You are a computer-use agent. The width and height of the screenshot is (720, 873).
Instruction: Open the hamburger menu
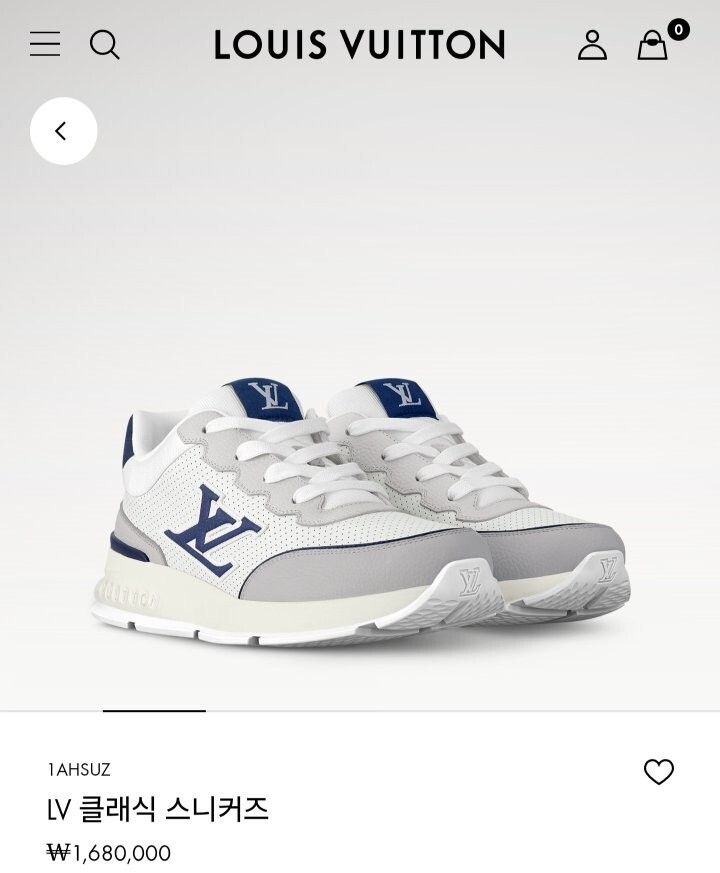45,44
